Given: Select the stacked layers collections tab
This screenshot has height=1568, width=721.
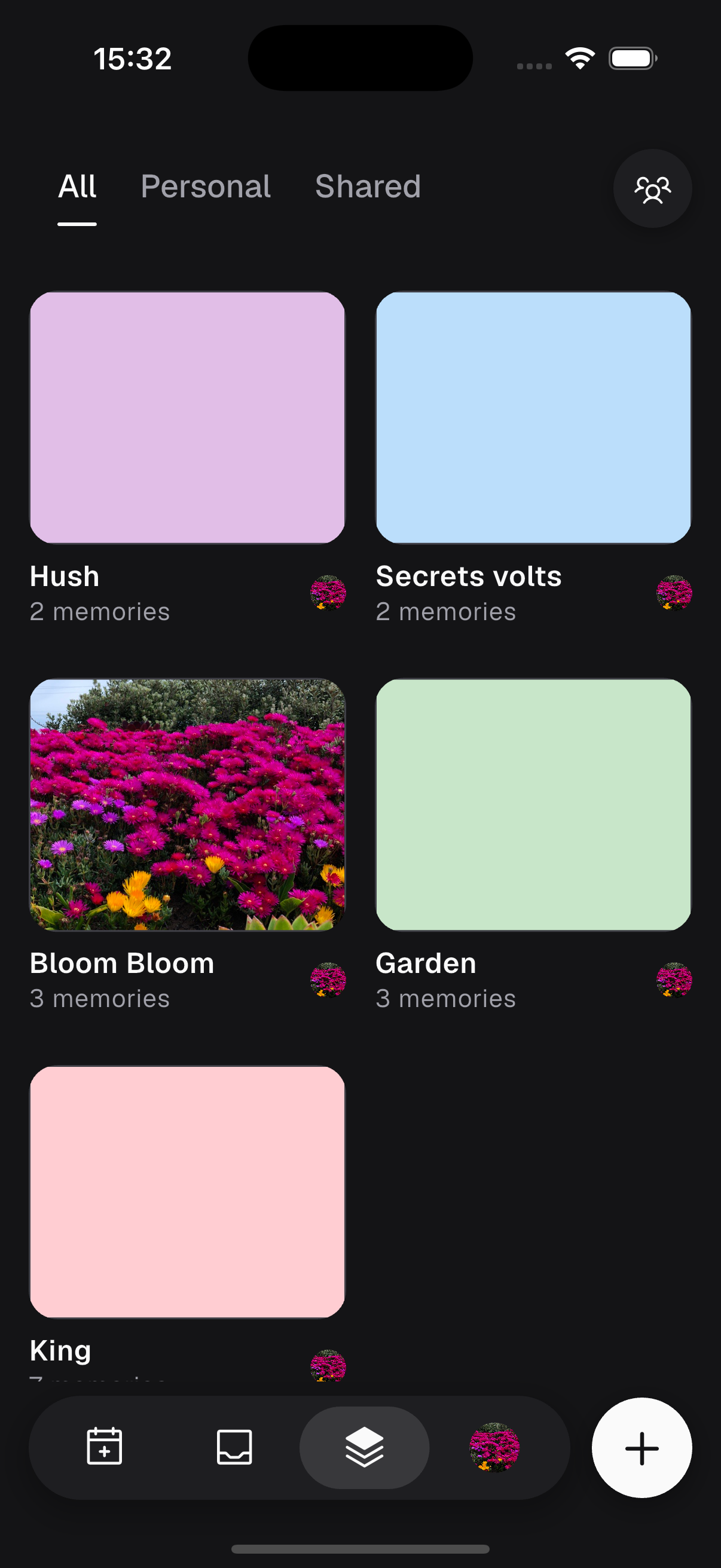Looking at the screenshot, I should (x=364, y=1447).
